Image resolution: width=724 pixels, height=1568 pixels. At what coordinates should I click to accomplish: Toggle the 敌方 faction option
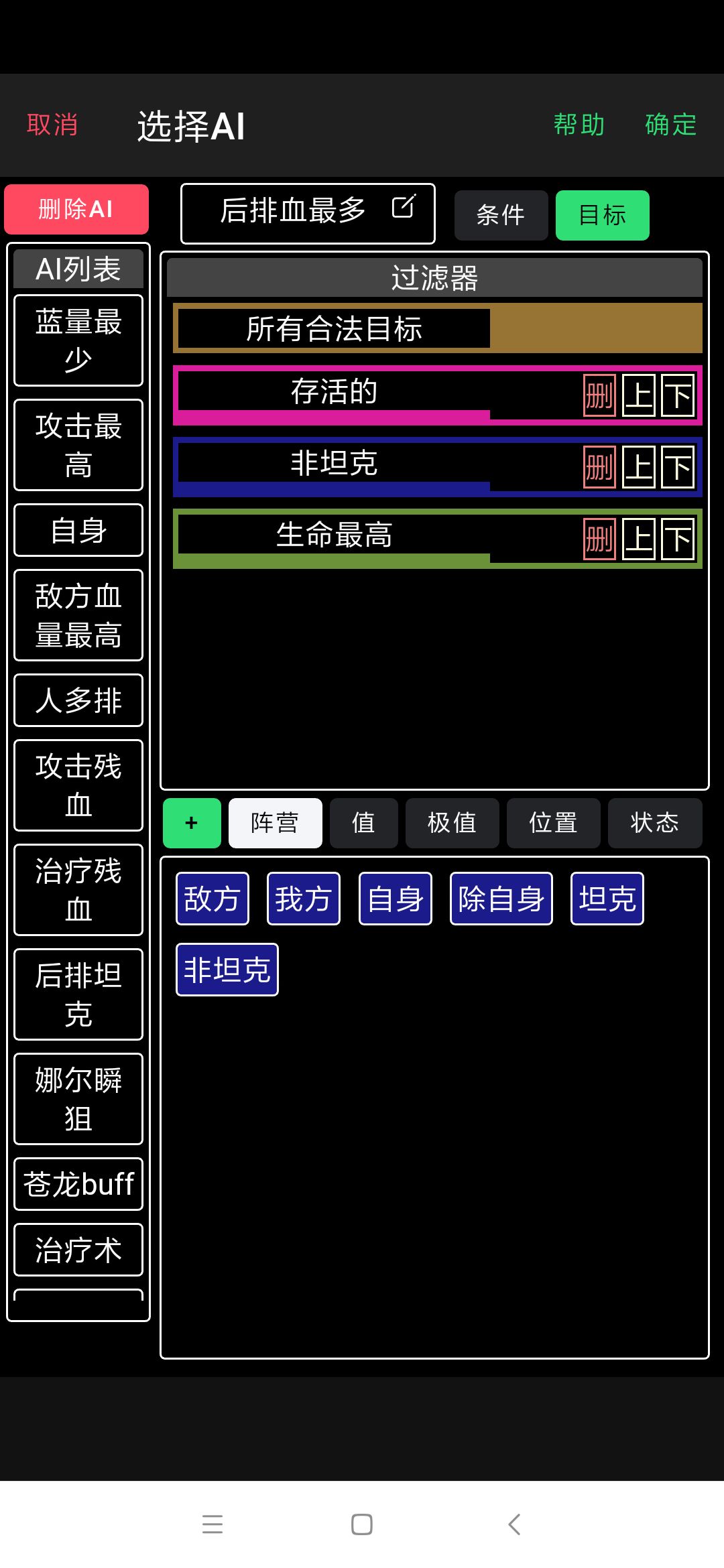pos(211,898)
